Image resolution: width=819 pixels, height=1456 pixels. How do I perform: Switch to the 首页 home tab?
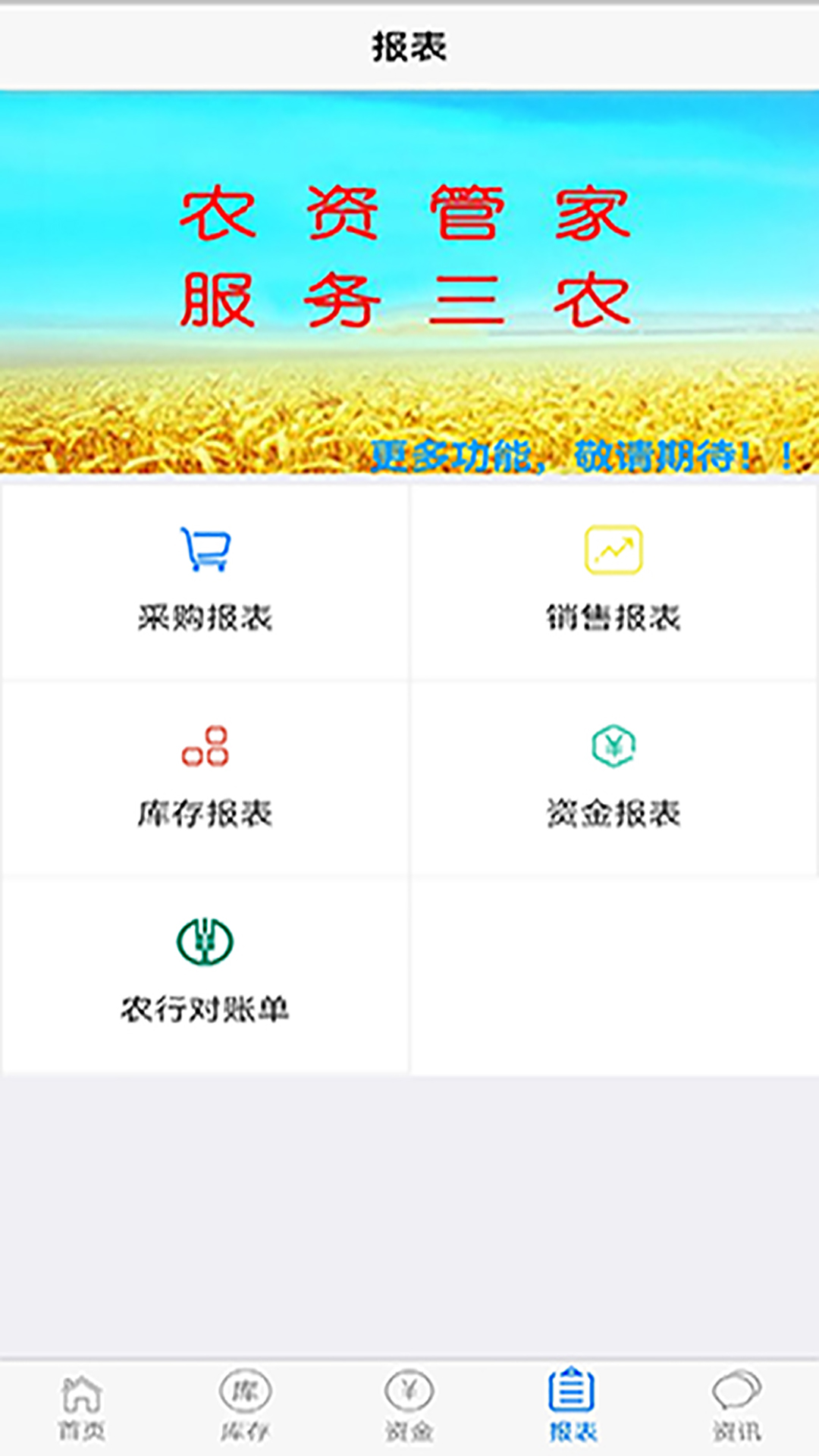pyautogui.click(x=82, y=1407)
